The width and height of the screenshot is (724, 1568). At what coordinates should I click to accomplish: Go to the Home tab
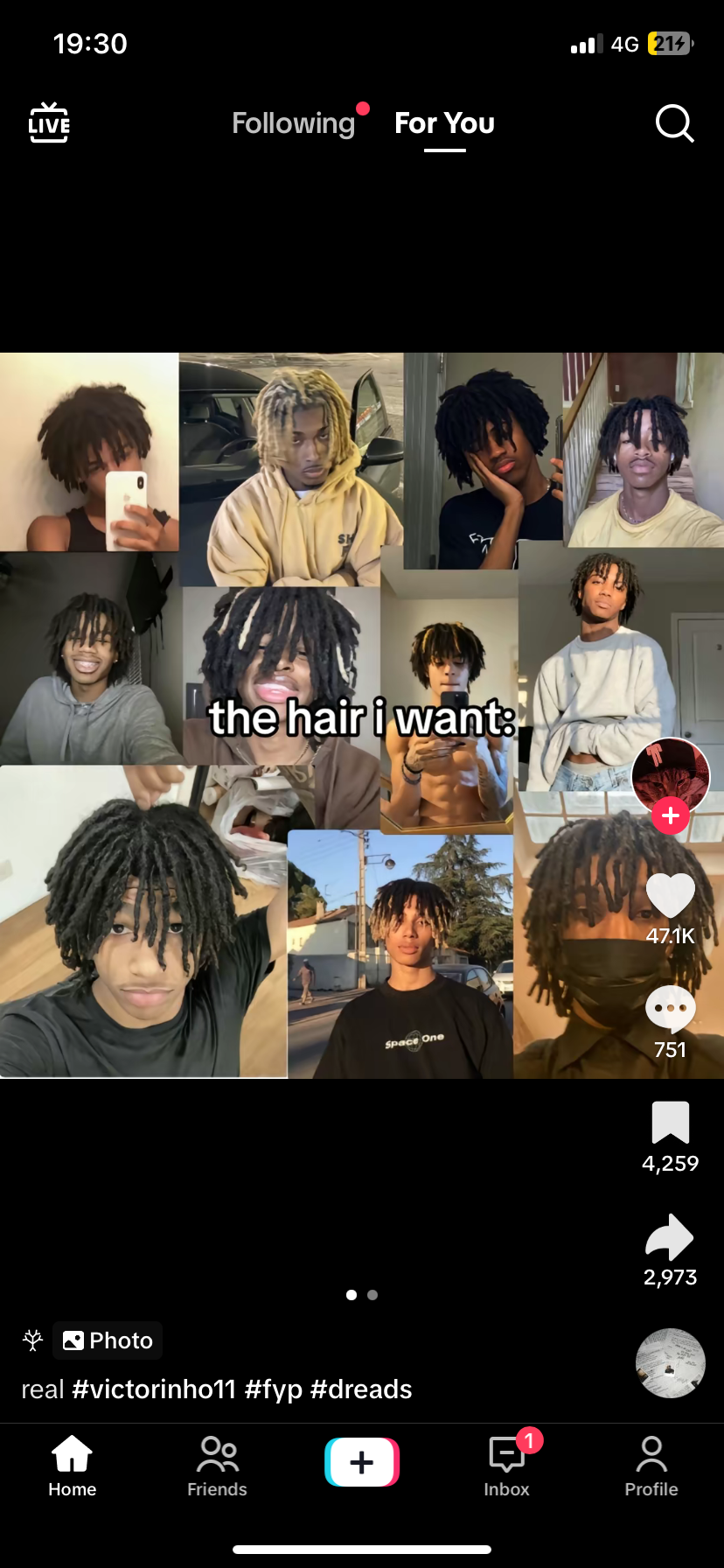click(72, 1466)
